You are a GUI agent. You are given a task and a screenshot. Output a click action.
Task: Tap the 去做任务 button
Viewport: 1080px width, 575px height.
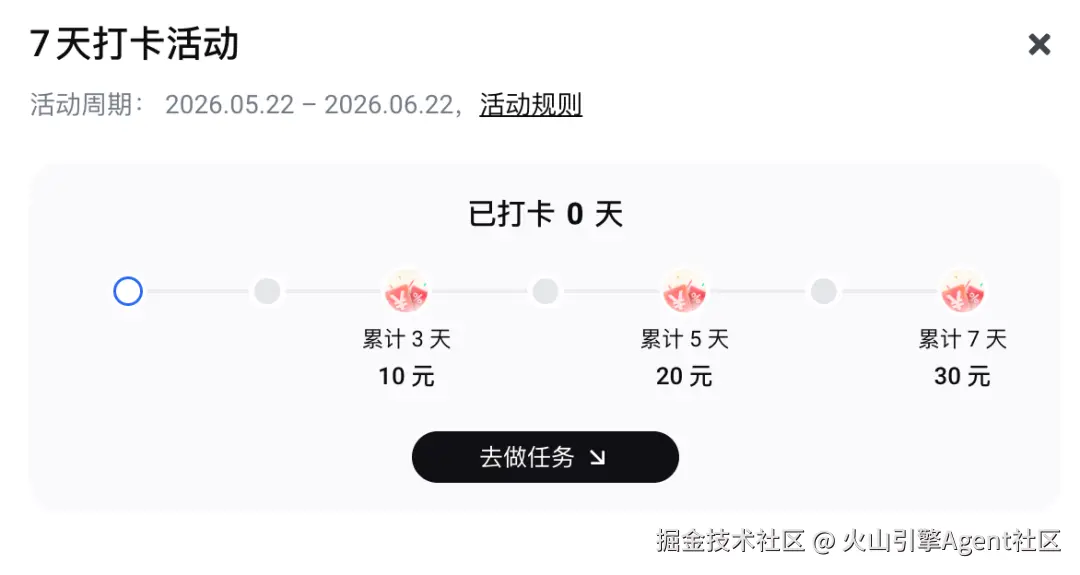[545, 457]
